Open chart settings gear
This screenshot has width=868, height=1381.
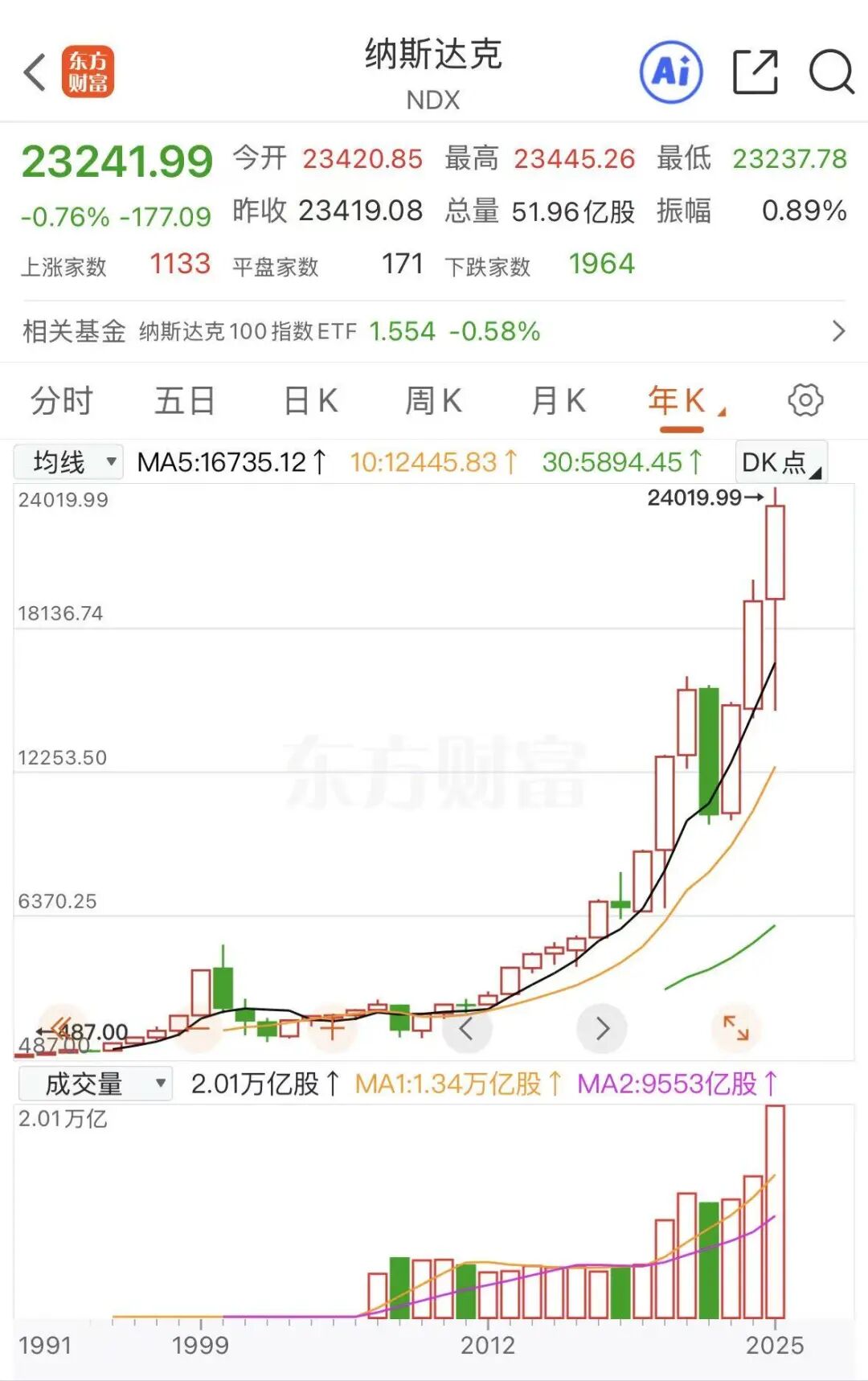point(805,400)
